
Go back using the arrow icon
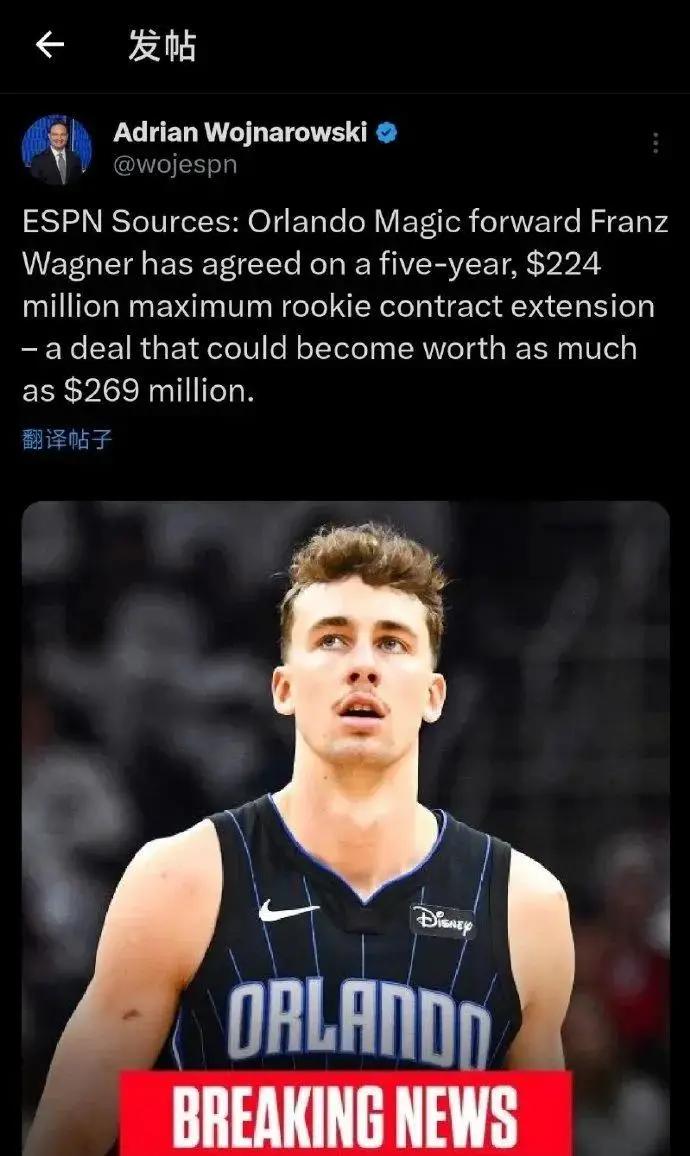tap(49, 45)
